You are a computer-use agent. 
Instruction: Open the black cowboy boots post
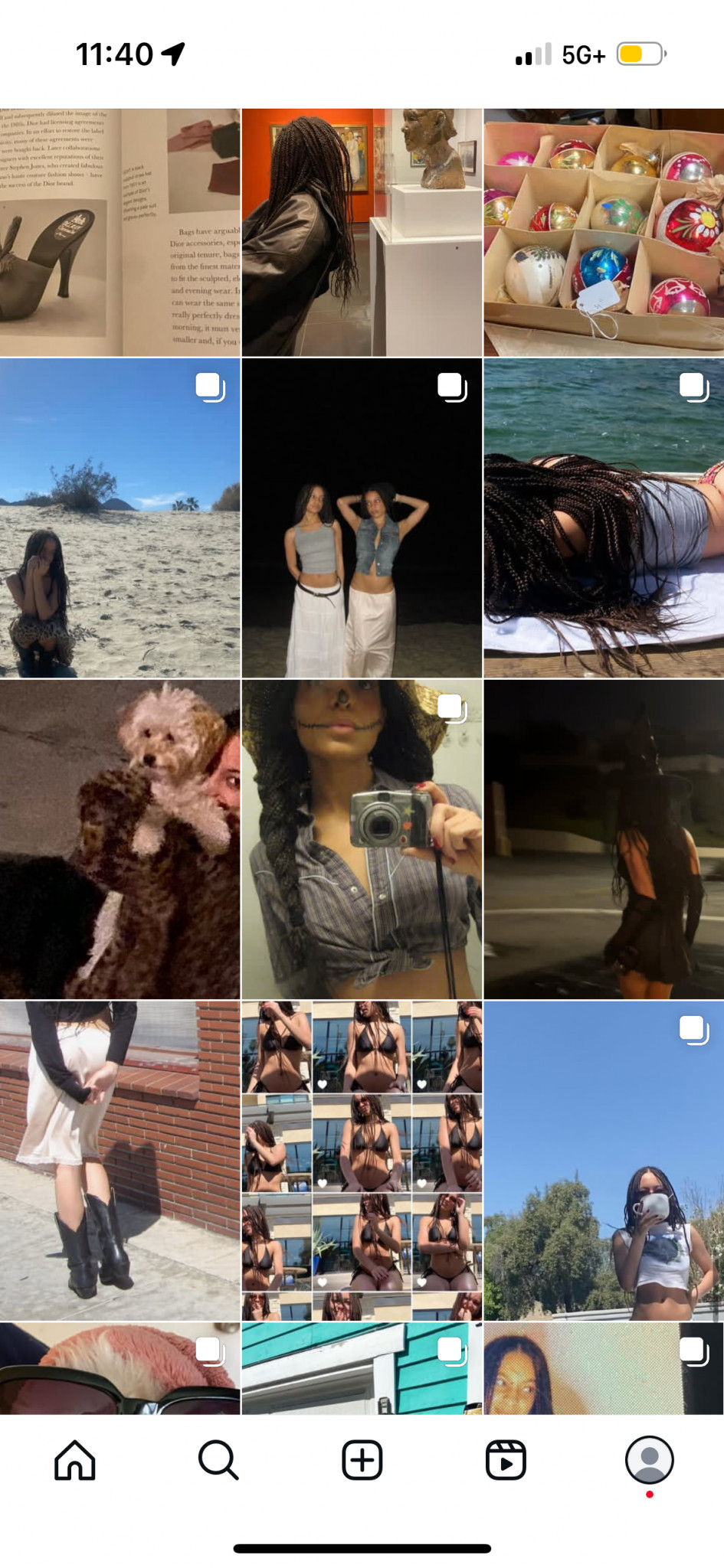[120, 1160]
